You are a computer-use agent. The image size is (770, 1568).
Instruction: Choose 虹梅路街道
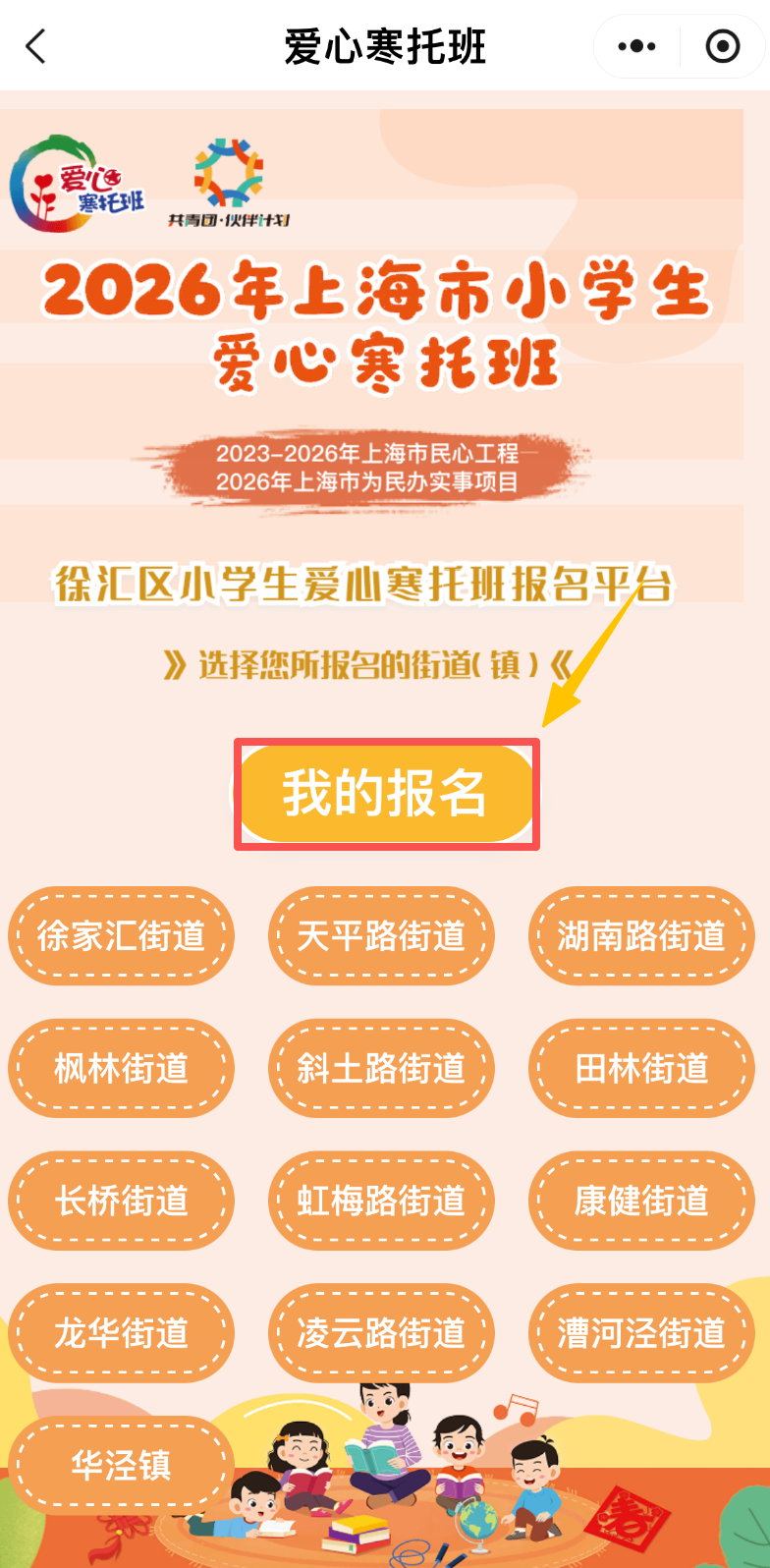coord(381,1201)
